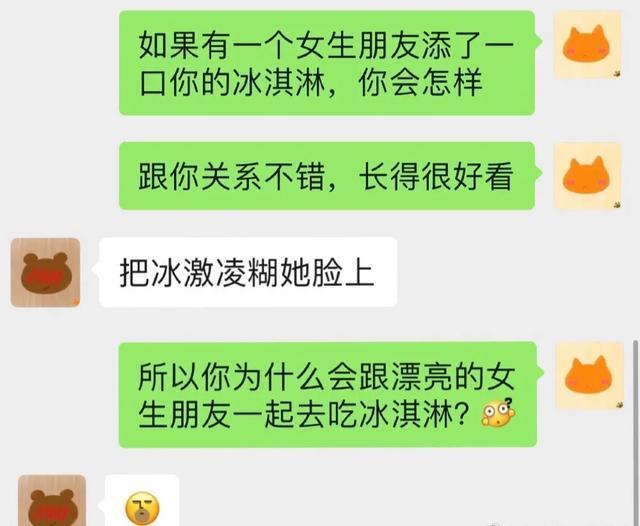The image size is (640, 526).
Task: Open the bear avatar beside 把冰激凌糊她脸上
Action: pyautogui.click(x=46, y=272)
